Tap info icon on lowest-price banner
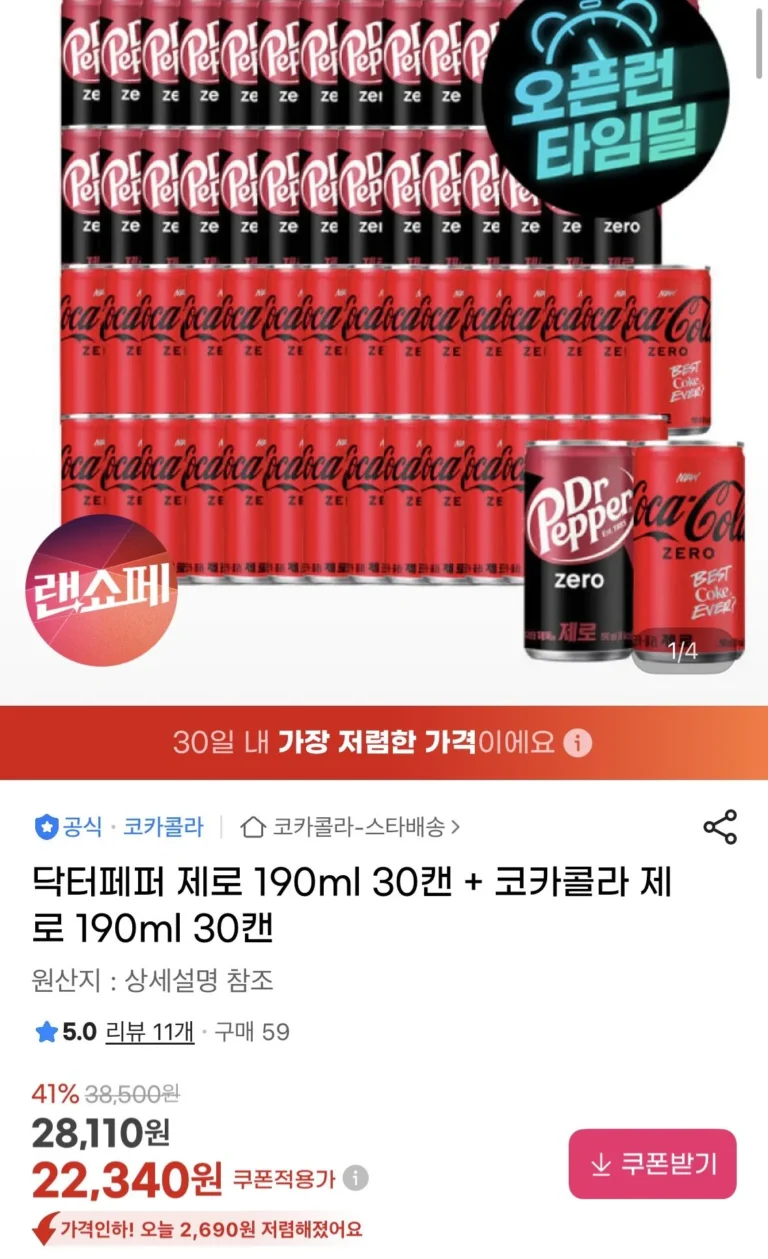The width and height of the screenshot is (768, 1259). 578,743
